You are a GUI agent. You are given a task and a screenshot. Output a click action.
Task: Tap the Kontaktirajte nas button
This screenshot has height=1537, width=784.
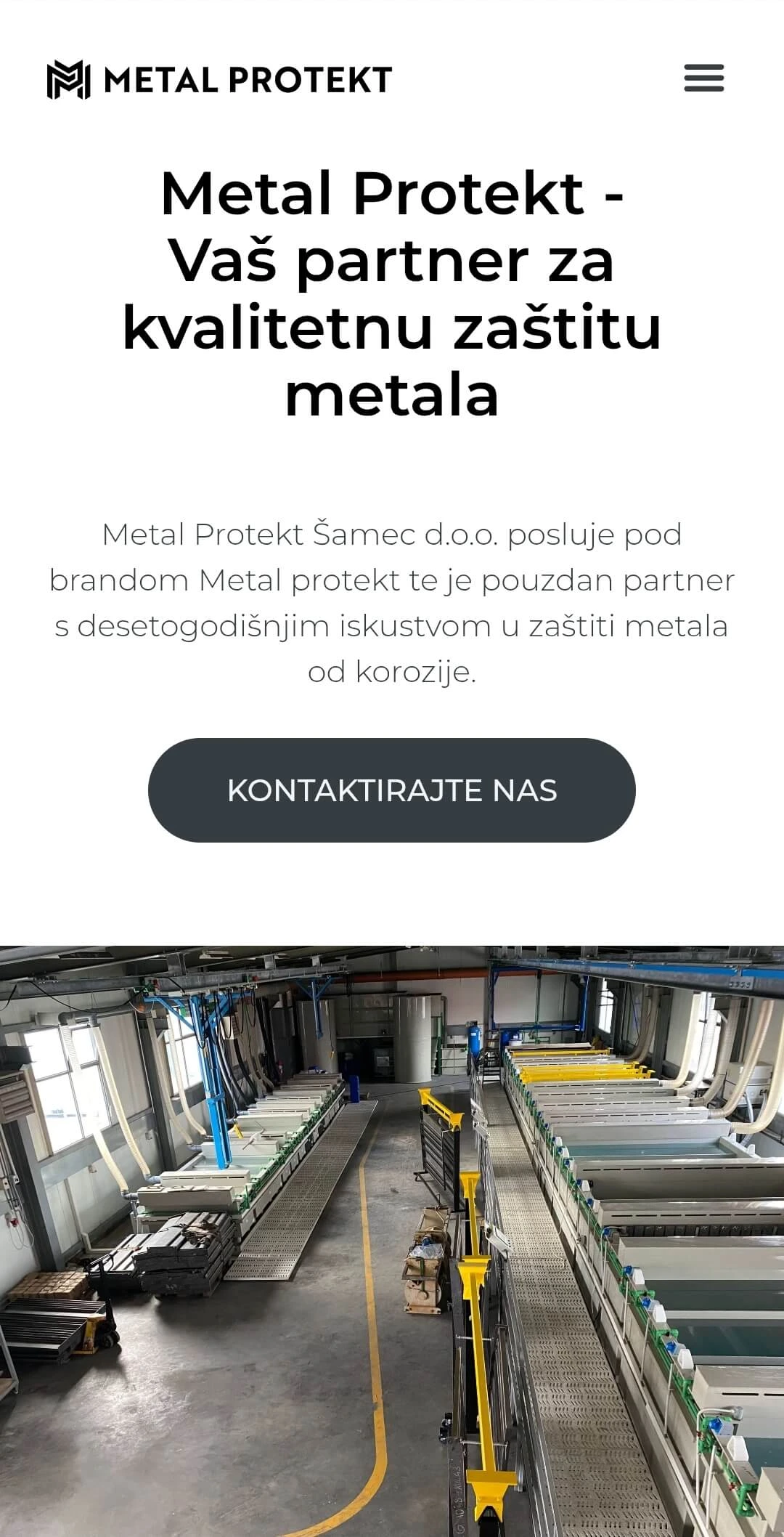click(x=392, y=790)
